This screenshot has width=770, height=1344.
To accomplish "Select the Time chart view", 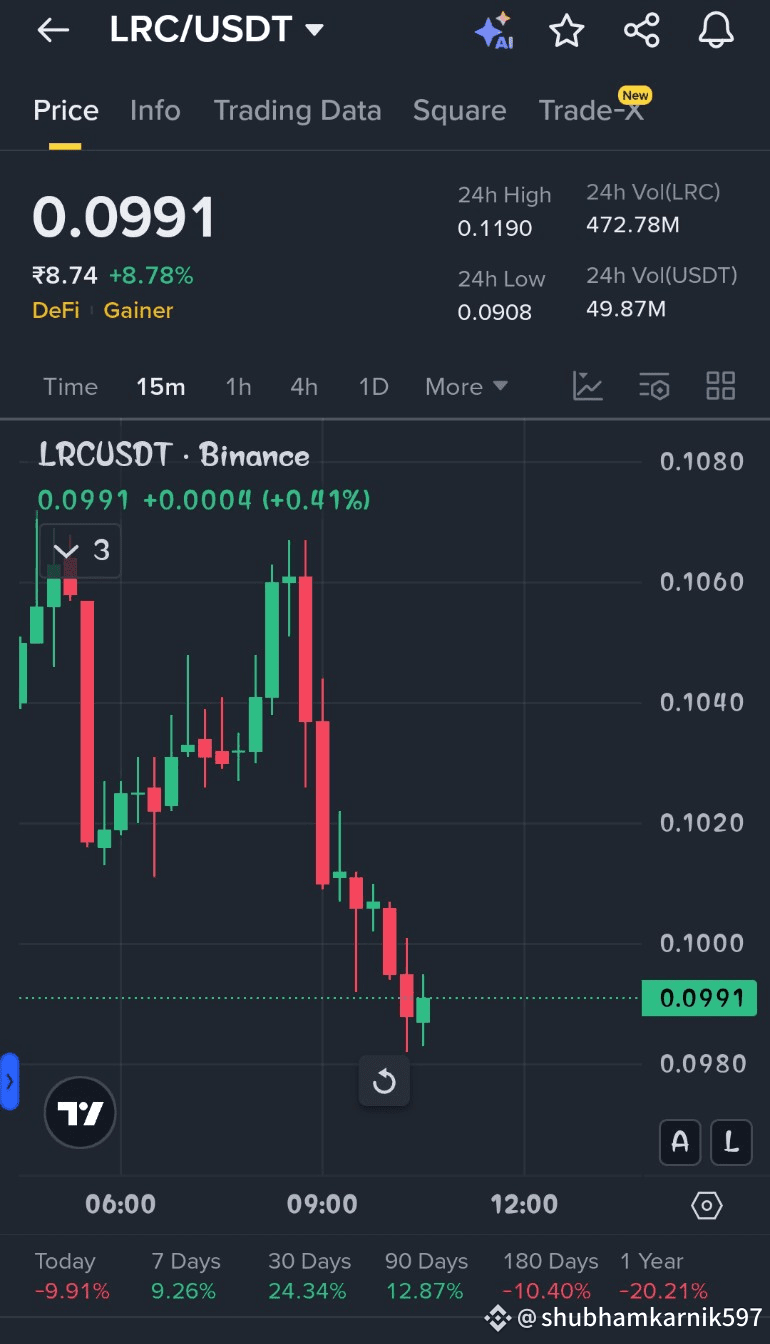I will click(x=70, y=387).
